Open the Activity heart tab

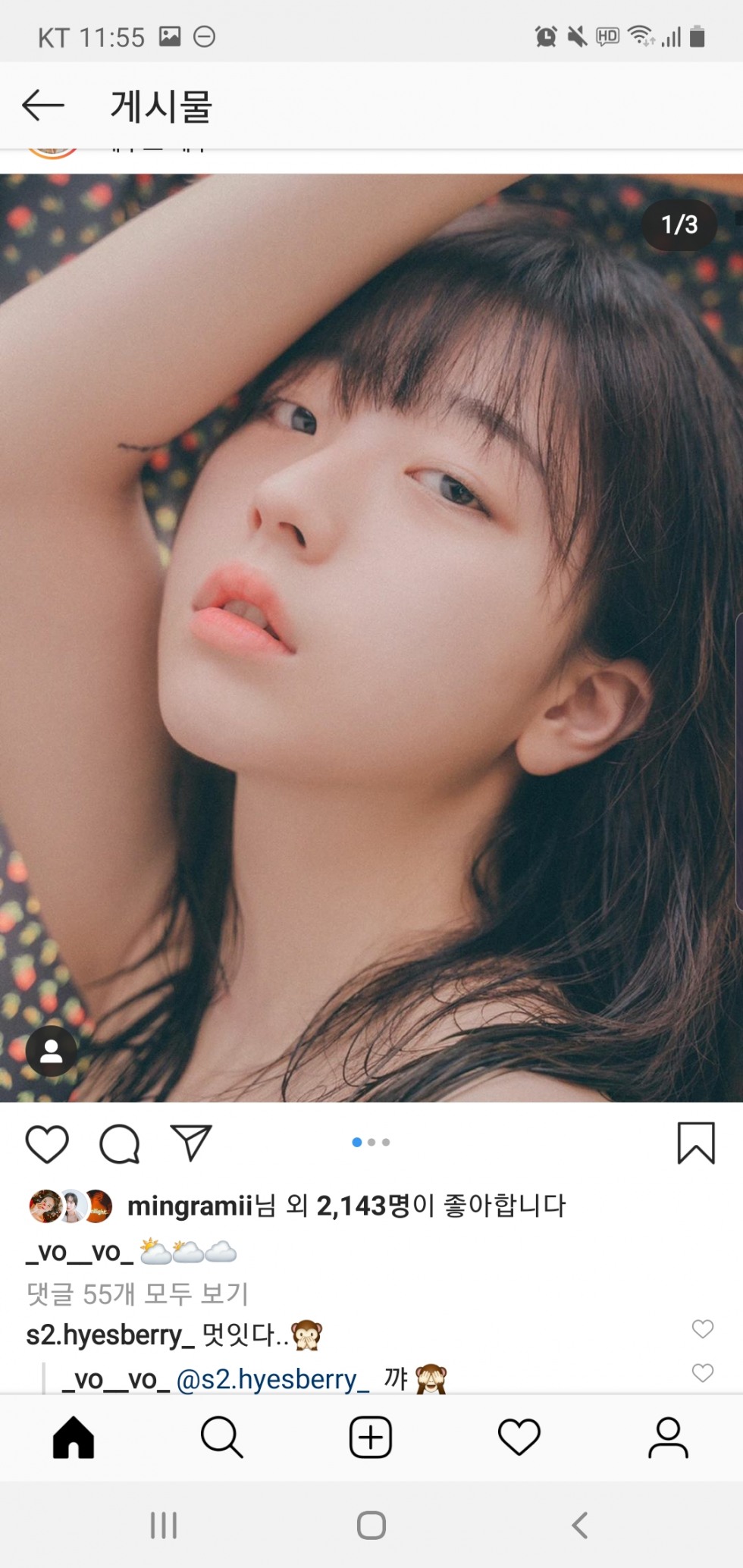[519, 1438]
